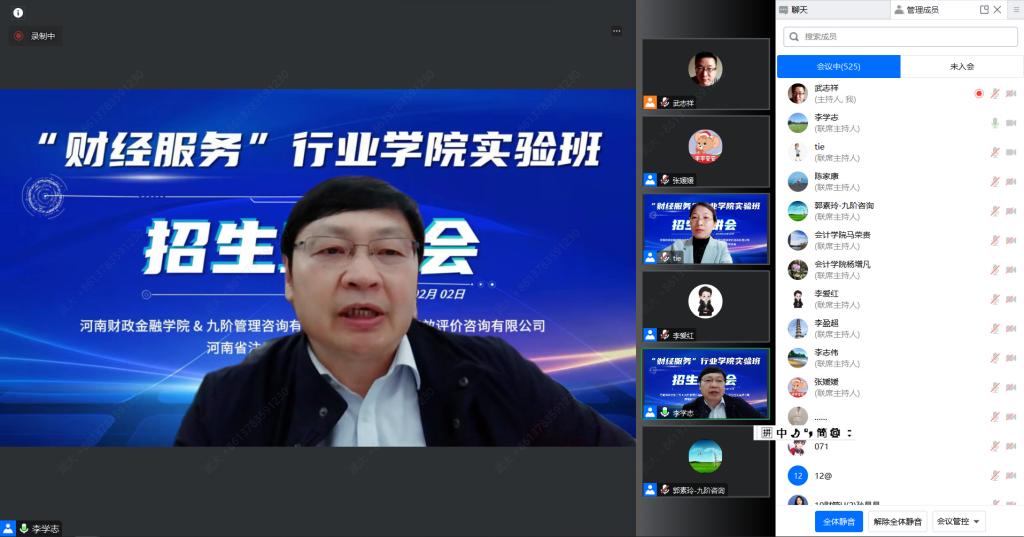Viewport: 1024px width, 537px height.
Task: Toggle camera for 李爱红
Action: 1010,299
